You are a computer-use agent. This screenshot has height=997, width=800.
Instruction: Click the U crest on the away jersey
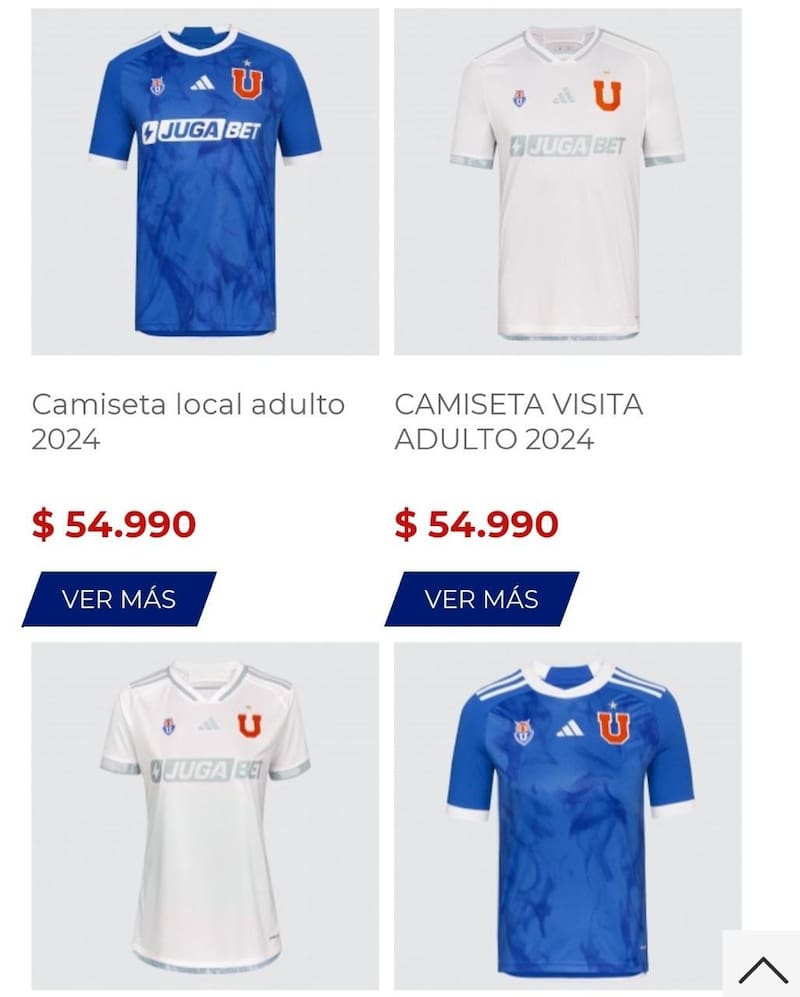[608, 95]
